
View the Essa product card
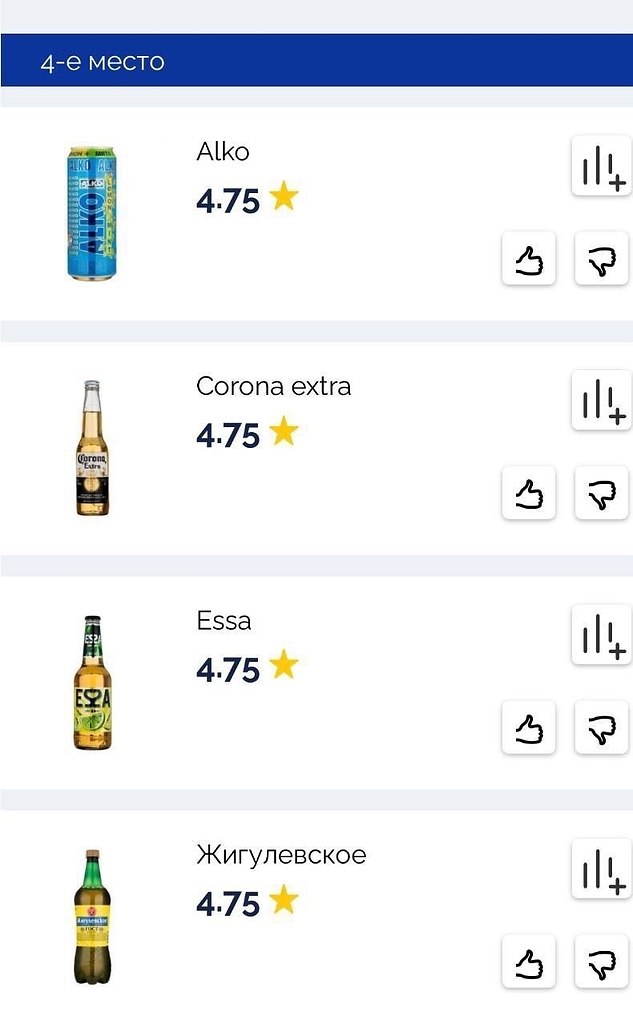224,620
